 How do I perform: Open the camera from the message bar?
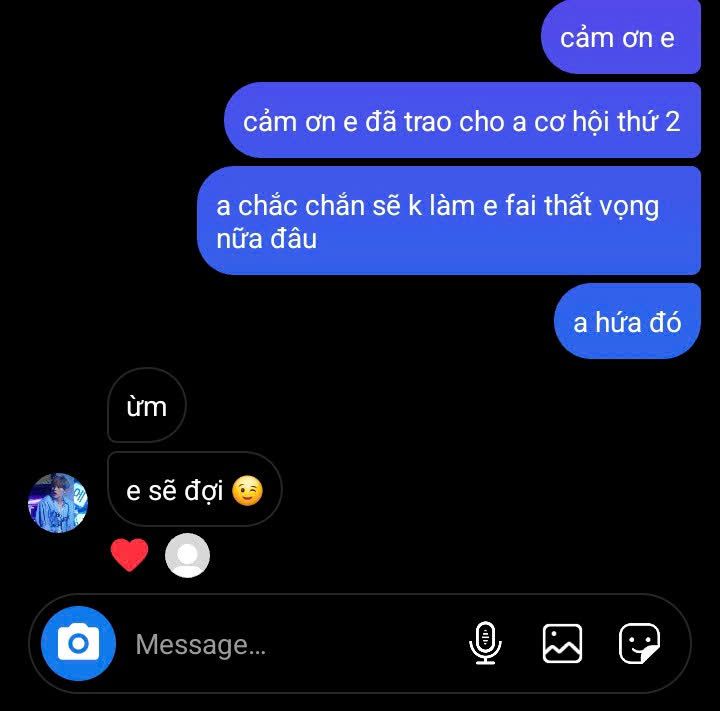click(x=78, y=644)
